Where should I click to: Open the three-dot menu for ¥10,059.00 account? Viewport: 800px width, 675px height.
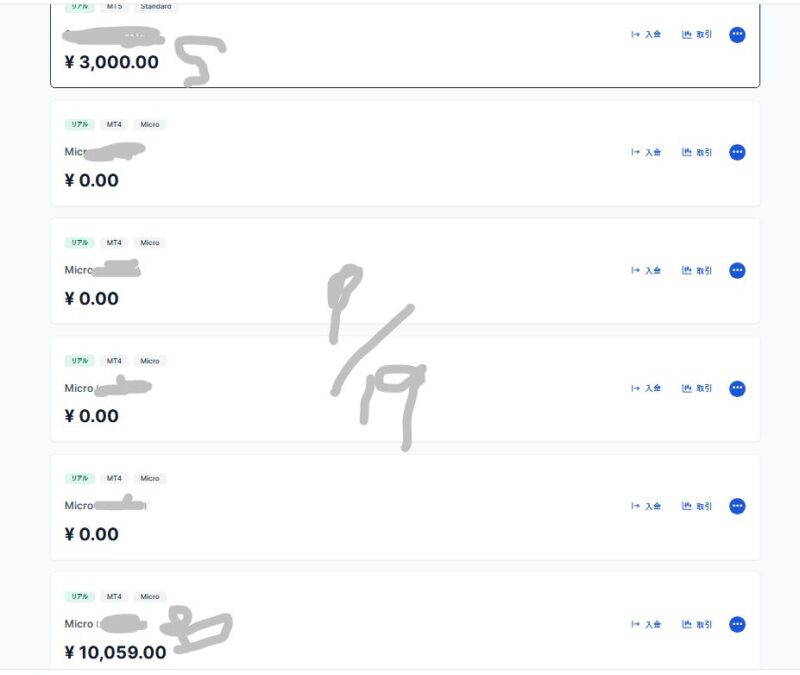click(x=737, y=624)
